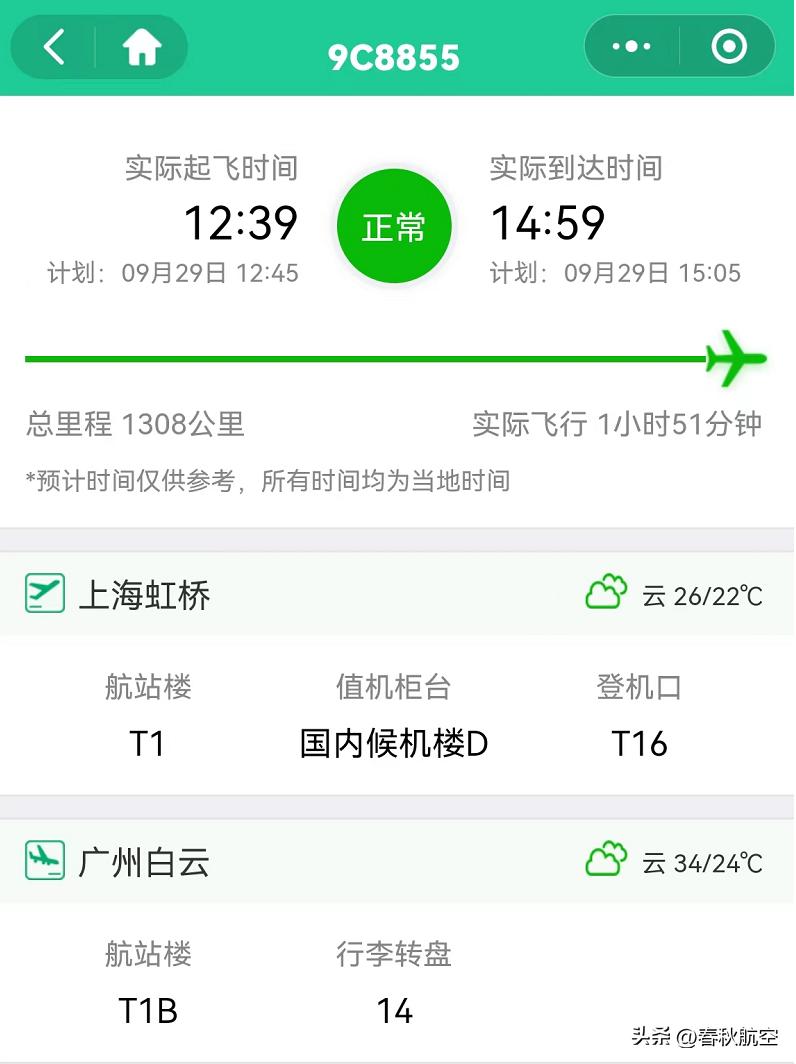
Task: Click the boarding gate T16 link
Action: [x=640, y=743]
